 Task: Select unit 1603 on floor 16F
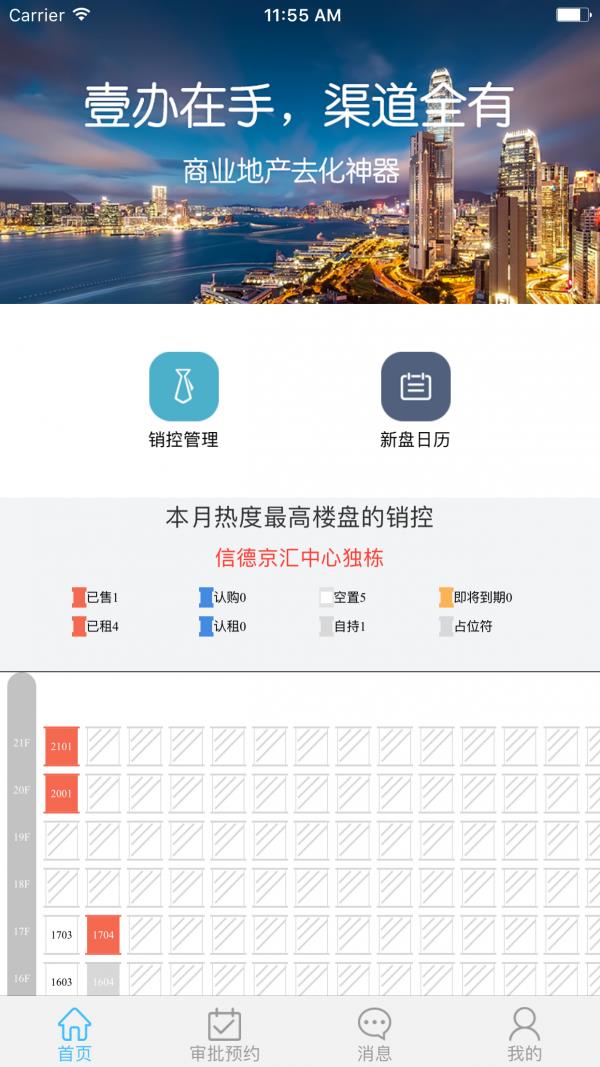(61, 980)
